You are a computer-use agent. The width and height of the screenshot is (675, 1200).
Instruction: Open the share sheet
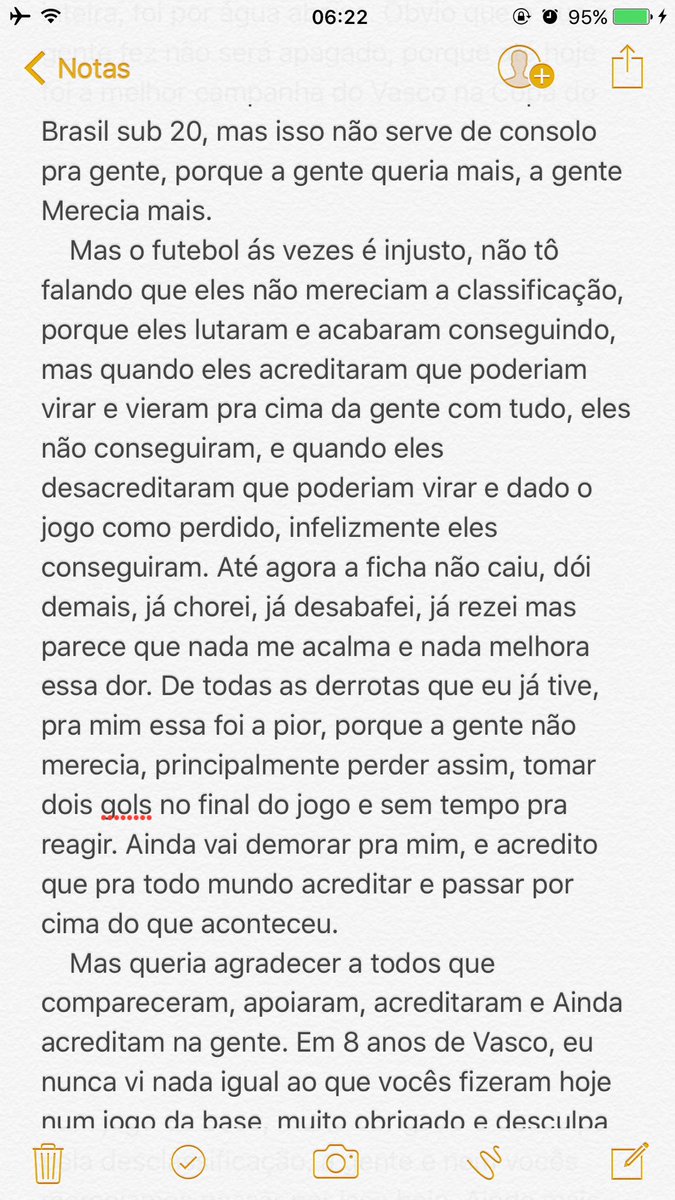627,67
